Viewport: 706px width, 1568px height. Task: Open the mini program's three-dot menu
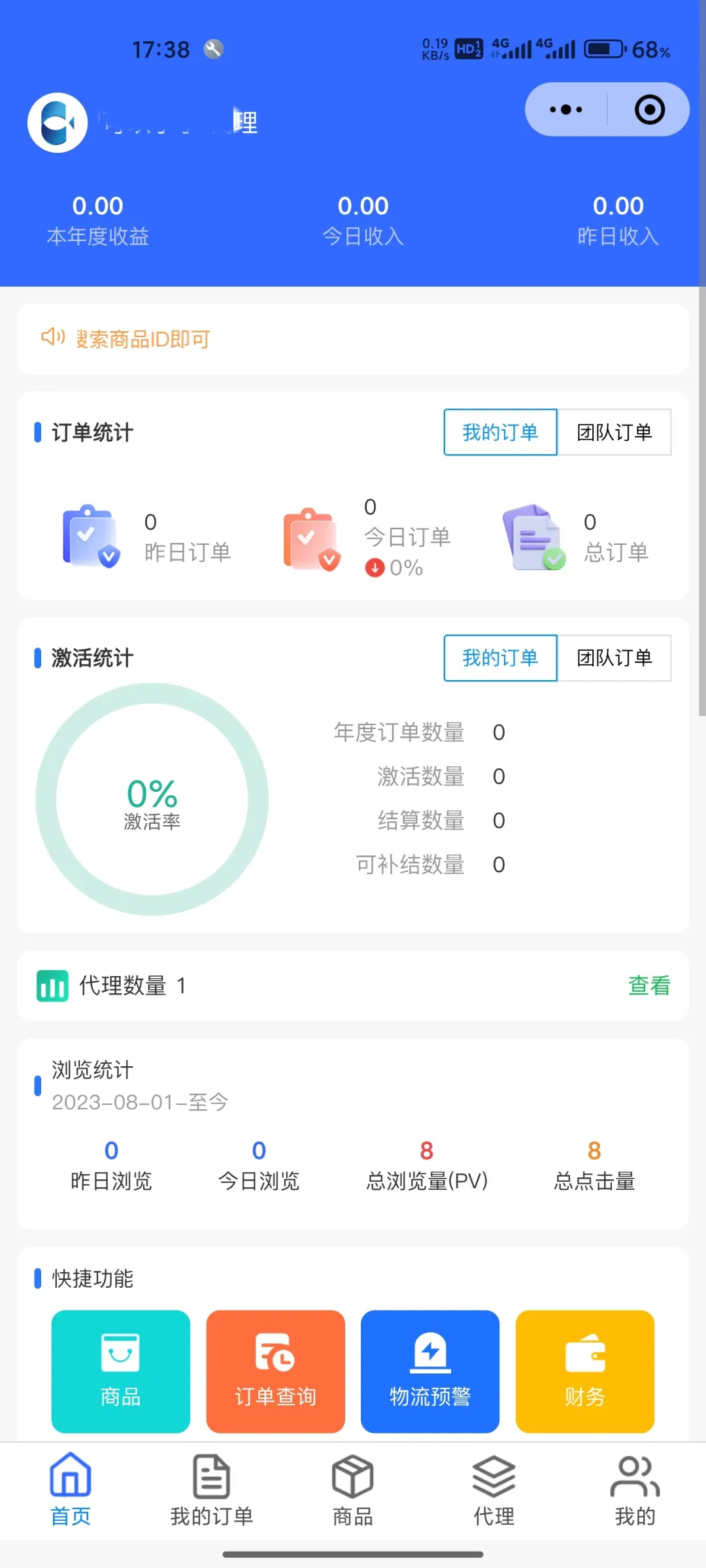pos(566,110)
